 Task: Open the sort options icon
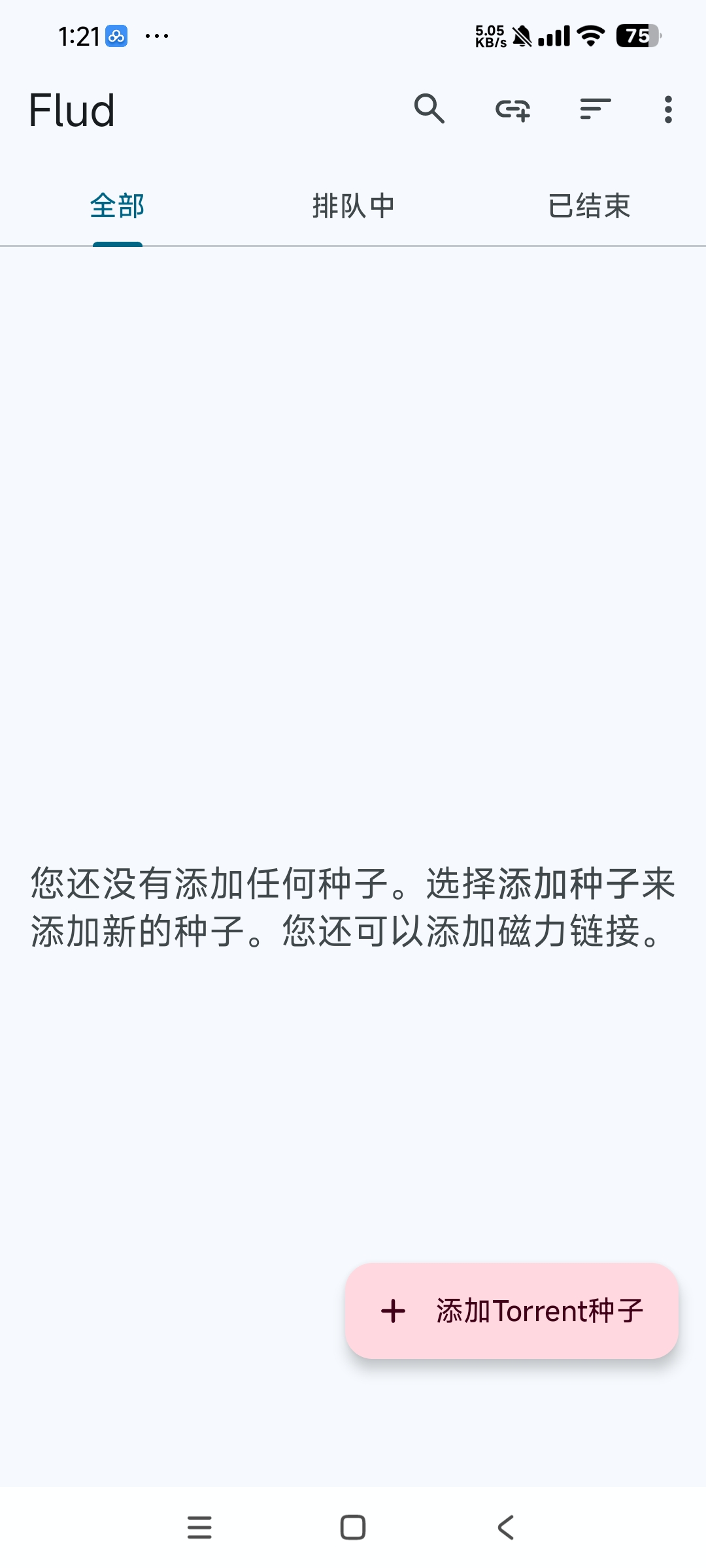[595, 109]
